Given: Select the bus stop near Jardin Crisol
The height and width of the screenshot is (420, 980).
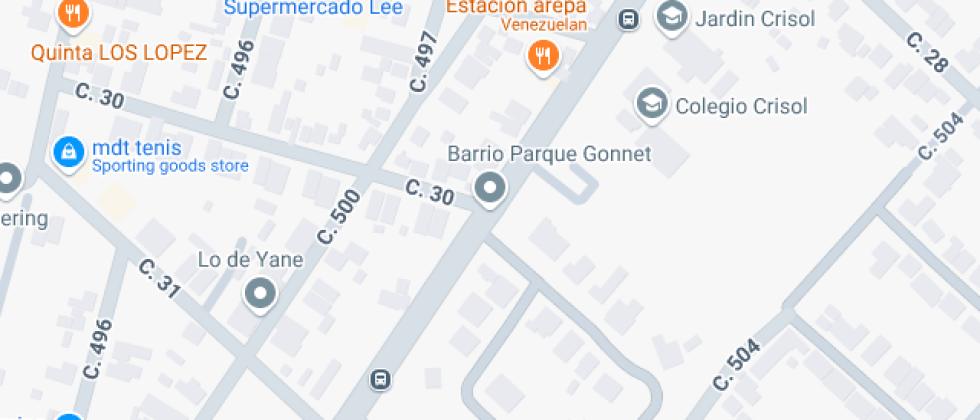Looking at the screenshot, I should [628, 19].
